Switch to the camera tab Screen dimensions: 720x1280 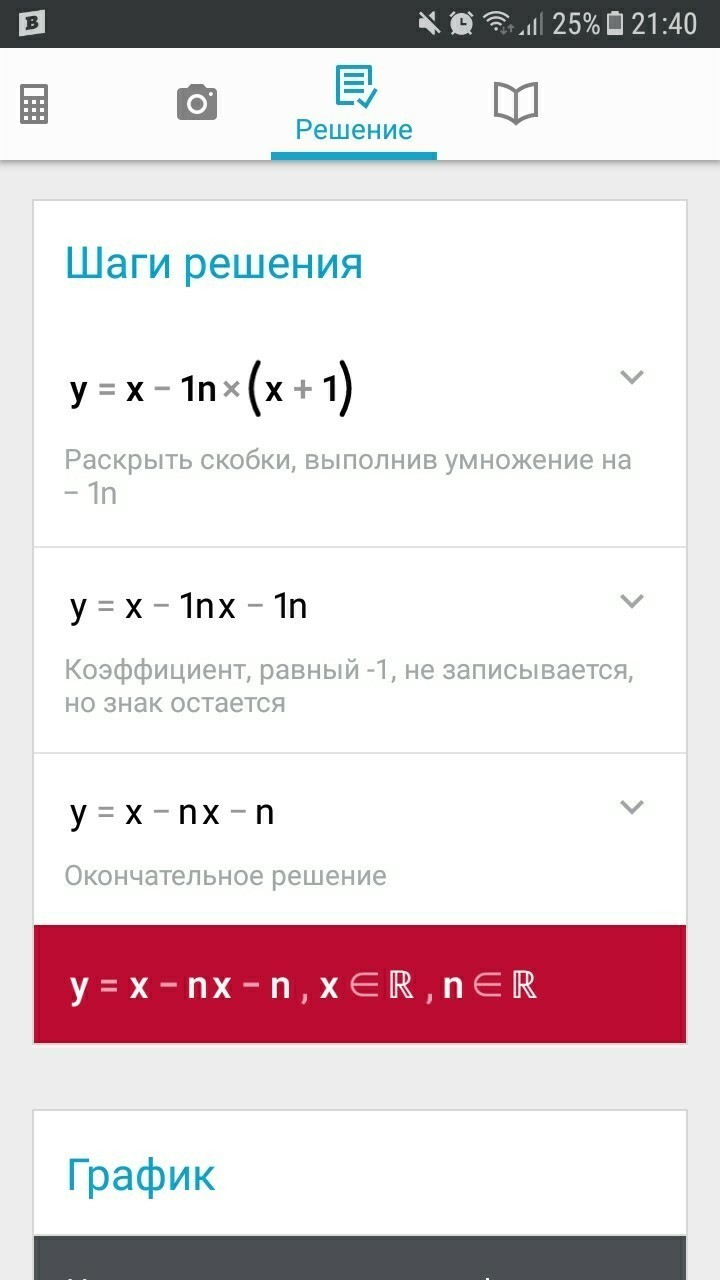(x=196, y=102)
